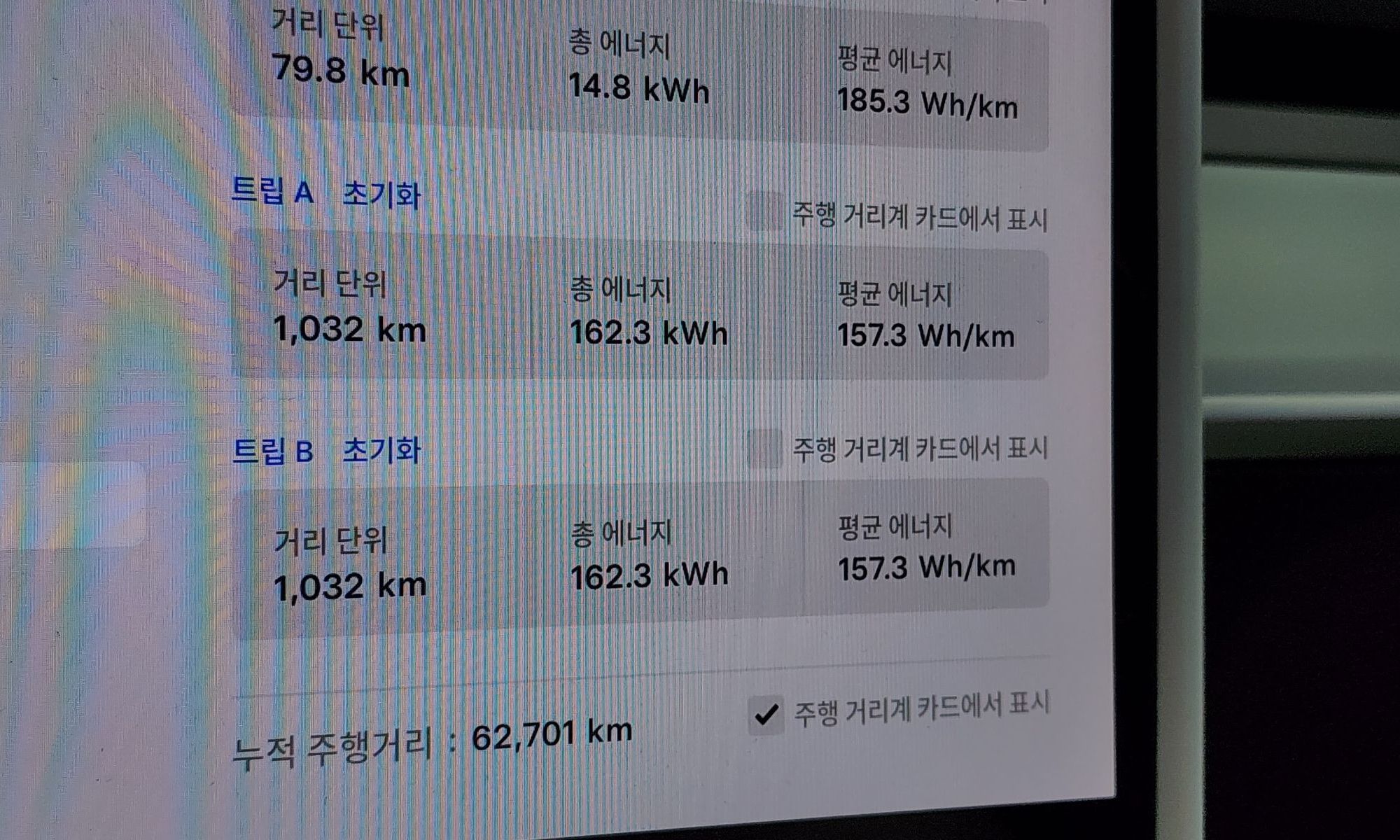
Task: Rename the 트립 A label
Action: tap(272, 190)
